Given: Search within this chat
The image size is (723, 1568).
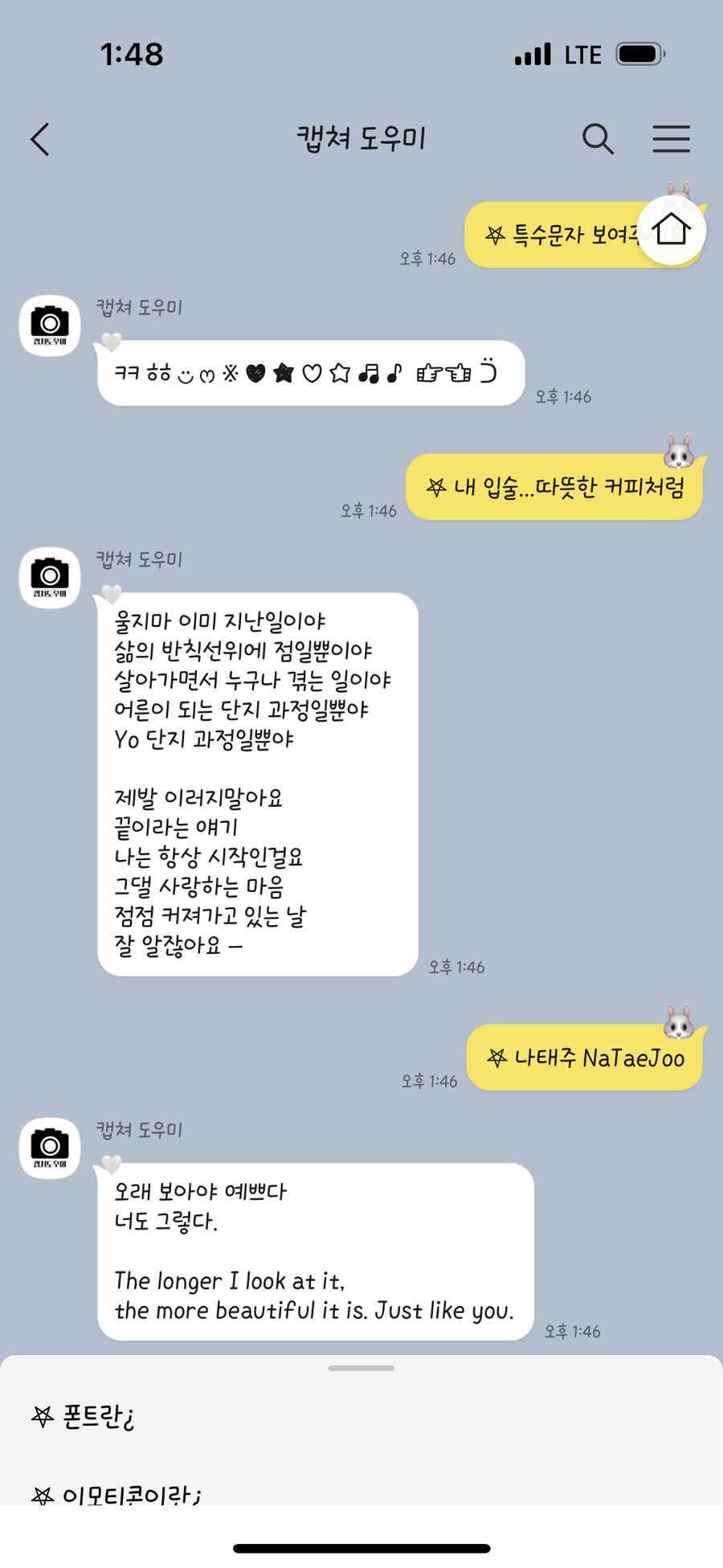Looking at the screenshot, I should point(598,139).
